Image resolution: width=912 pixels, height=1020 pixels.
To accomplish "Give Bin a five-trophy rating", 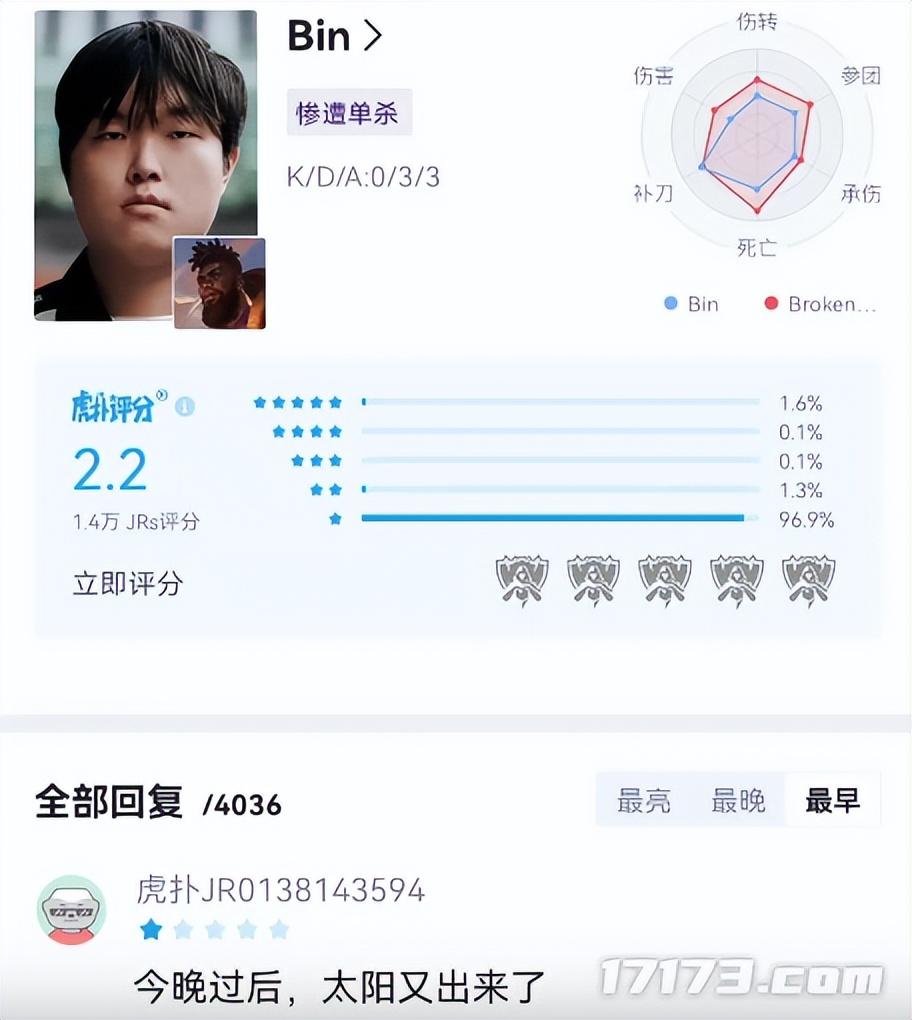I will pos(808,581).
